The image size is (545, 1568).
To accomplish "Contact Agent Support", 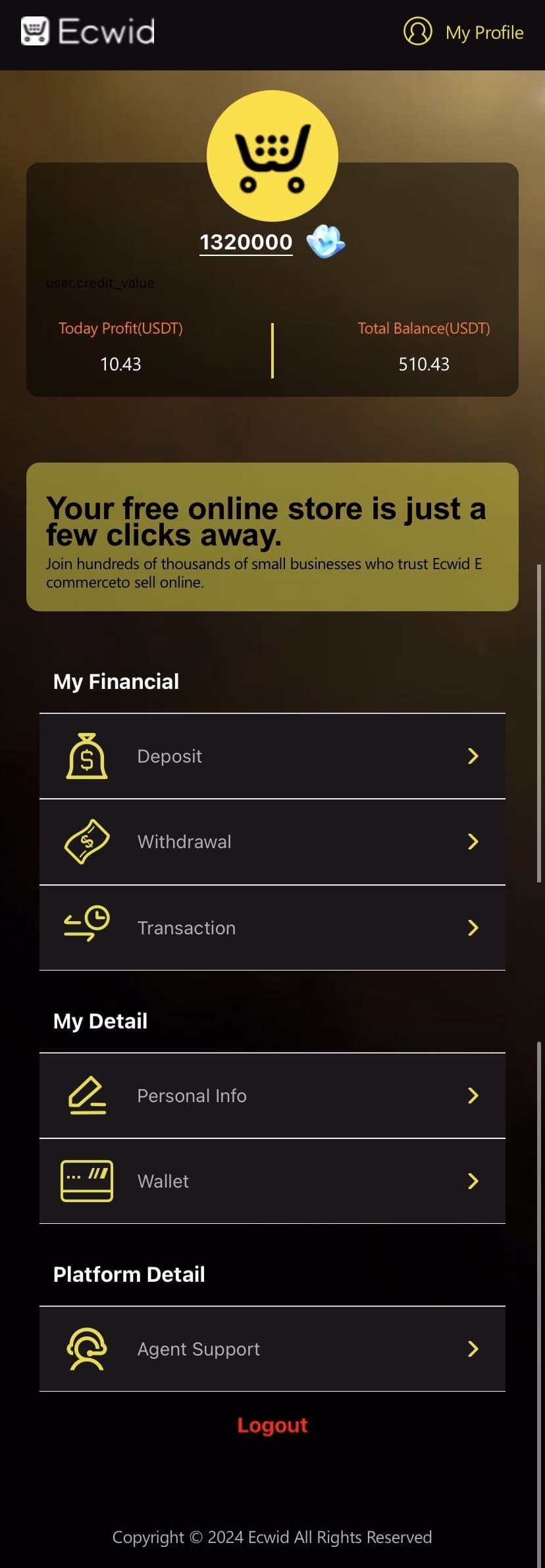I will [272, 1349].
